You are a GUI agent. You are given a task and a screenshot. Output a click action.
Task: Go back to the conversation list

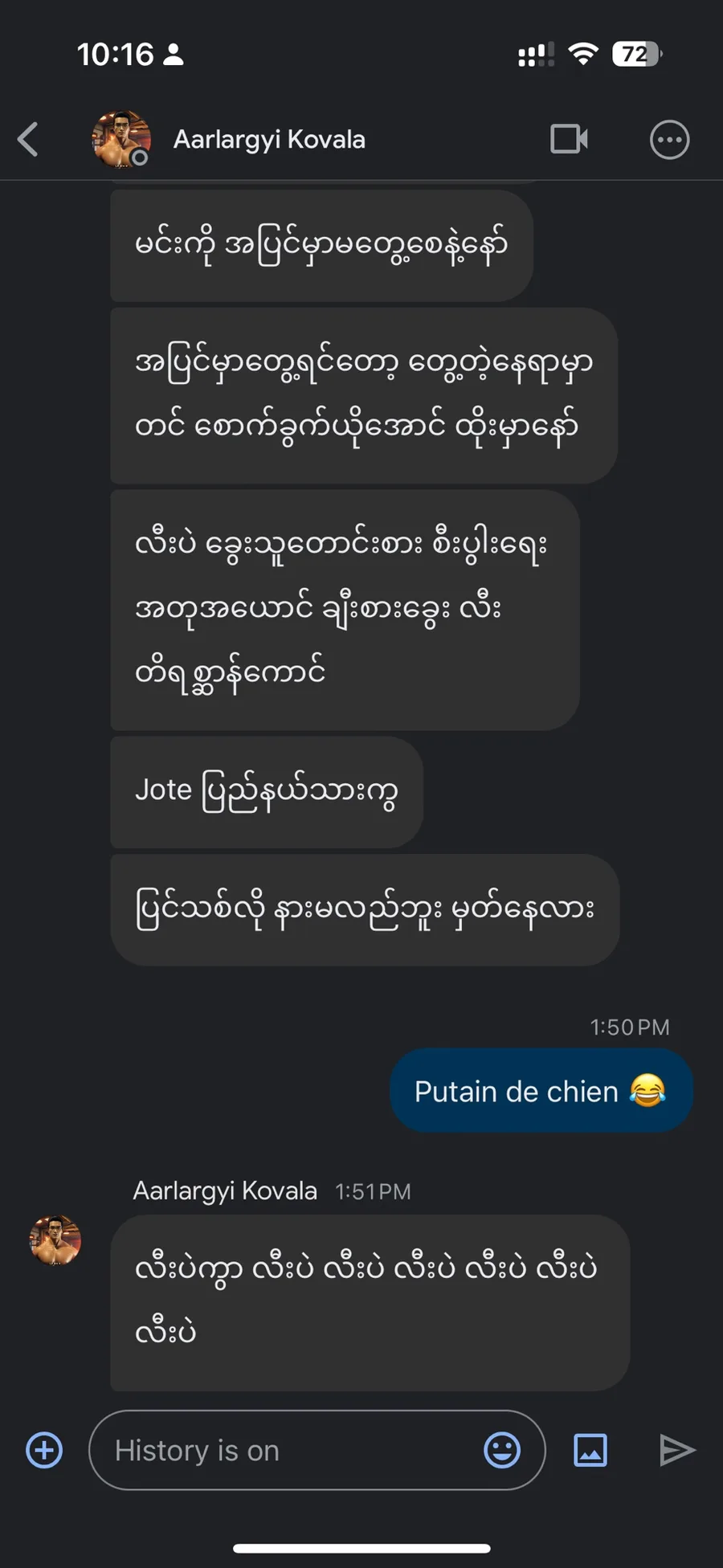29,140
